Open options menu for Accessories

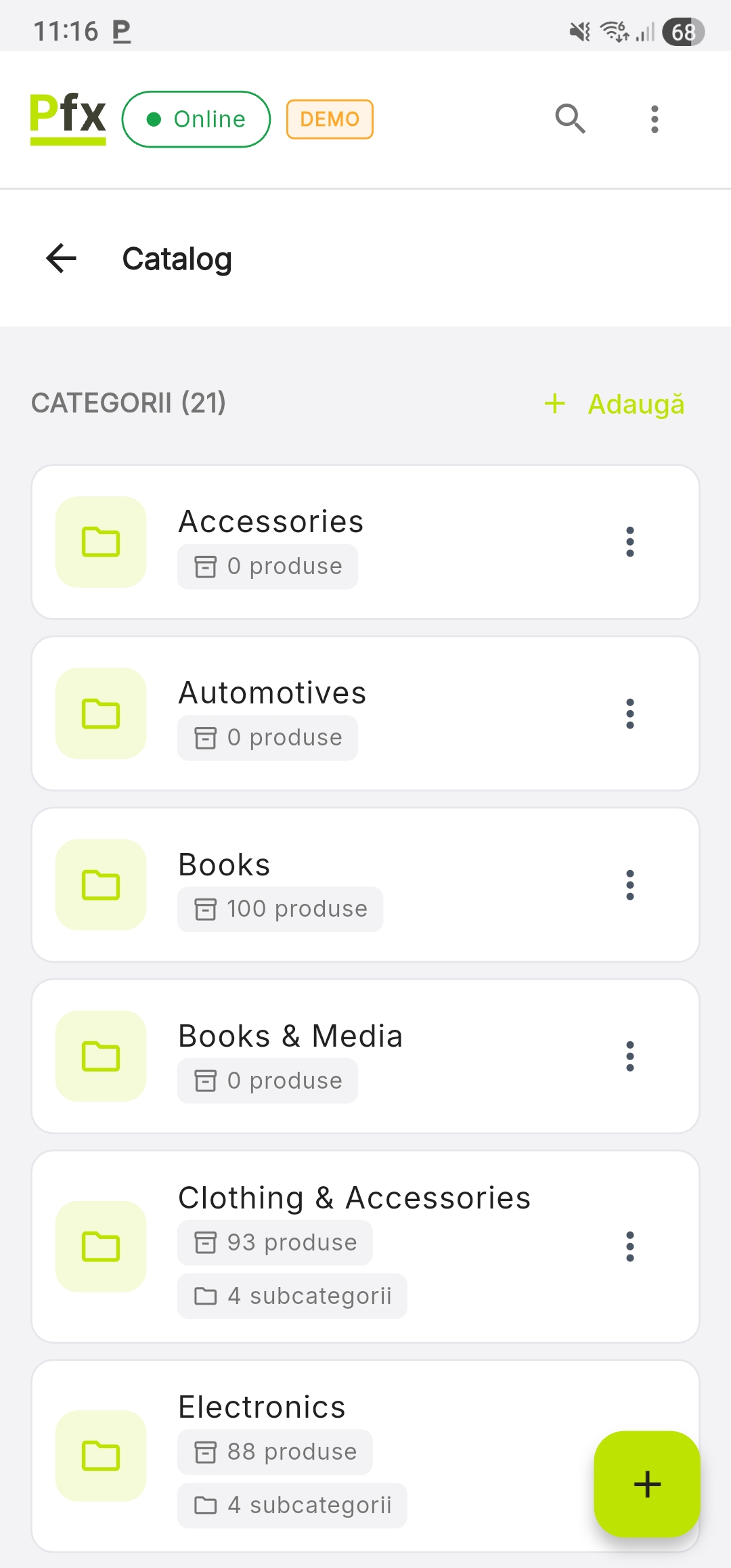pyautogui.click(x=629, y=542)
